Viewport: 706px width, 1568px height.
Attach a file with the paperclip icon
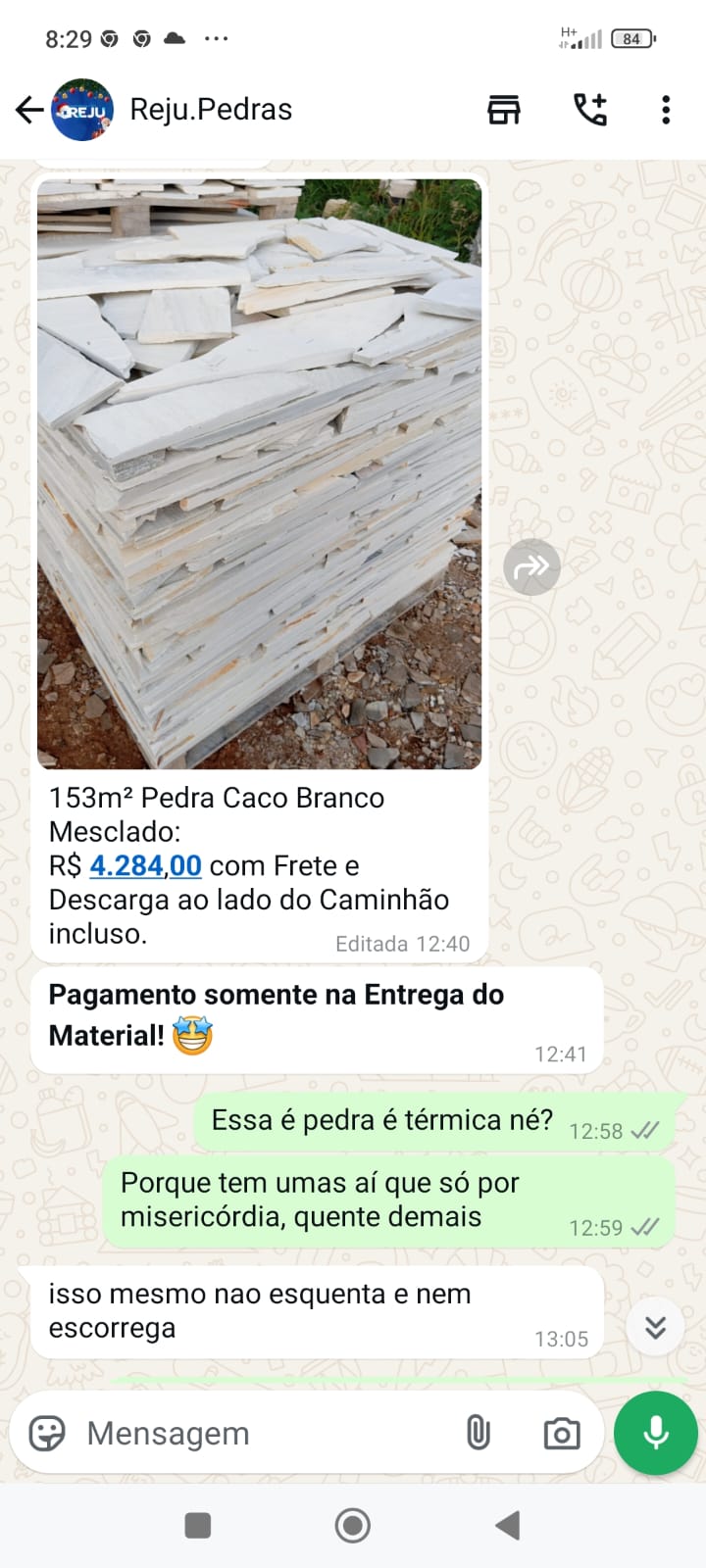tap(478, 1433)
